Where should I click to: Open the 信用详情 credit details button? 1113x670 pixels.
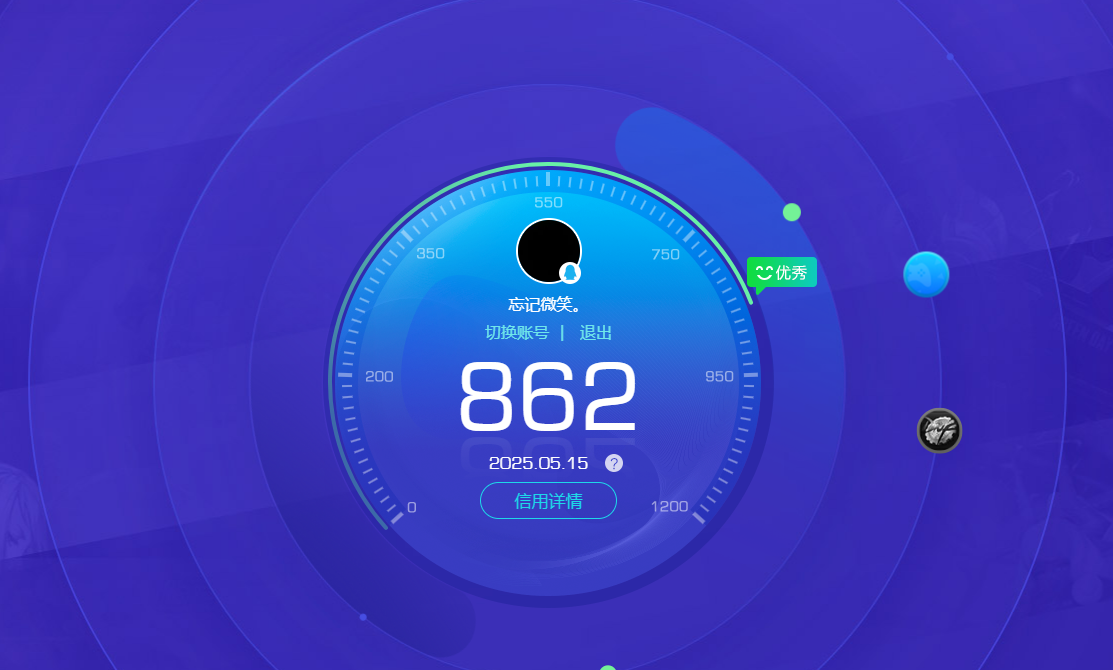548,501
